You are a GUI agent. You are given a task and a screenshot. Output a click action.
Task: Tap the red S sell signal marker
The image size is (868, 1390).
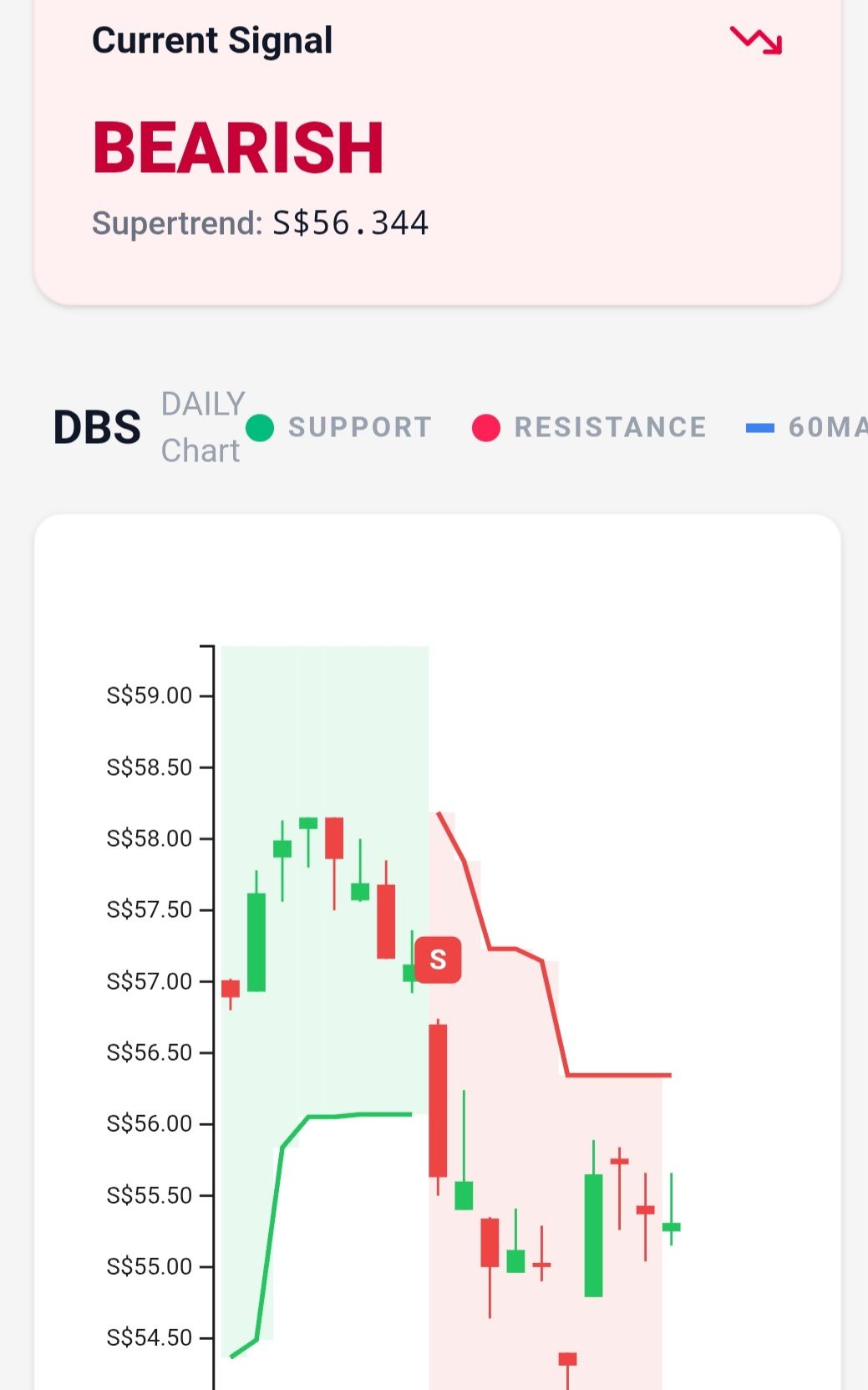pyautogui.click(x=438, y=960)
